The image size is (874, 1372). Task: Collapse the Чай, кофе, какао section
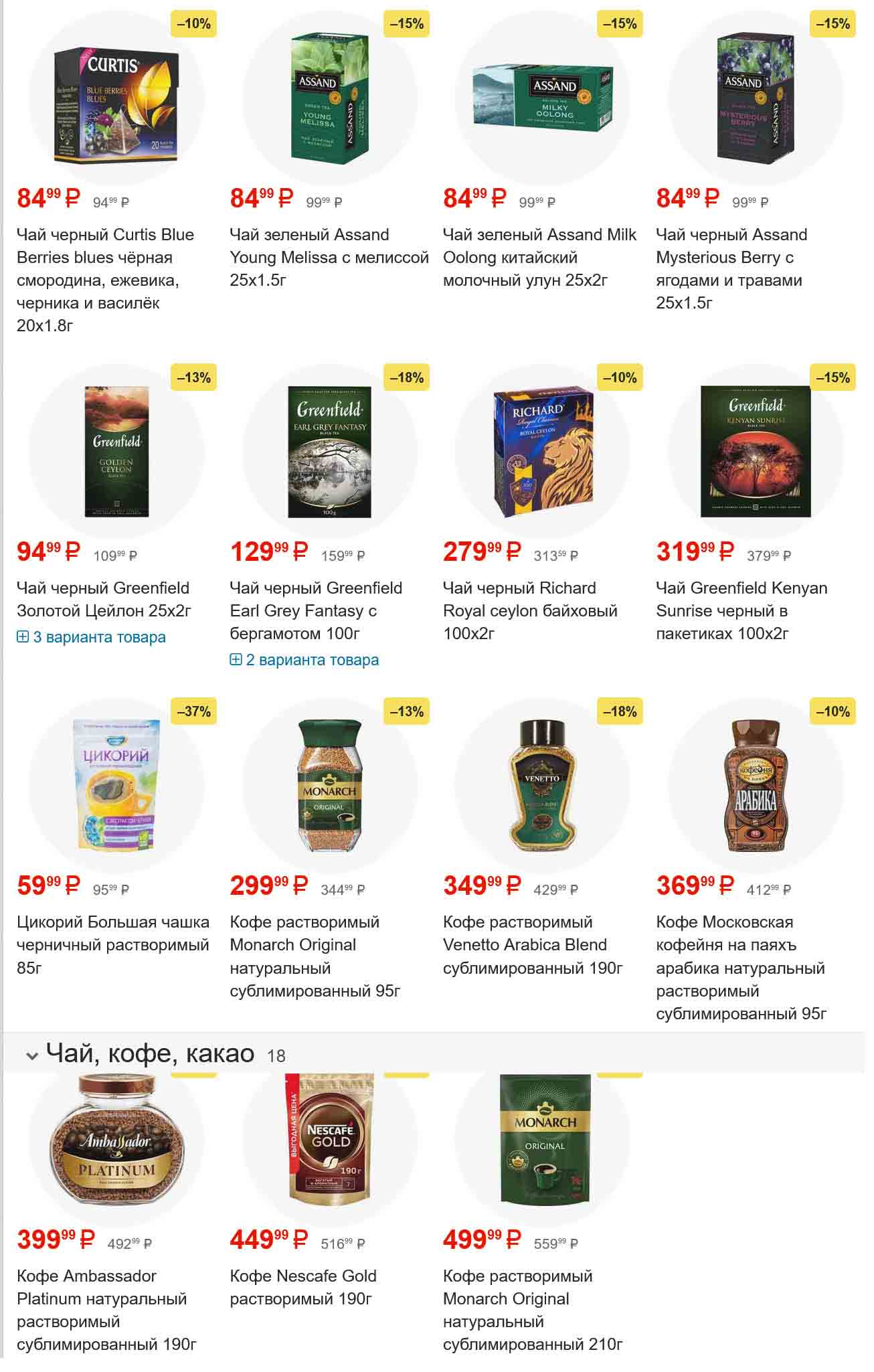(31, 1056)
